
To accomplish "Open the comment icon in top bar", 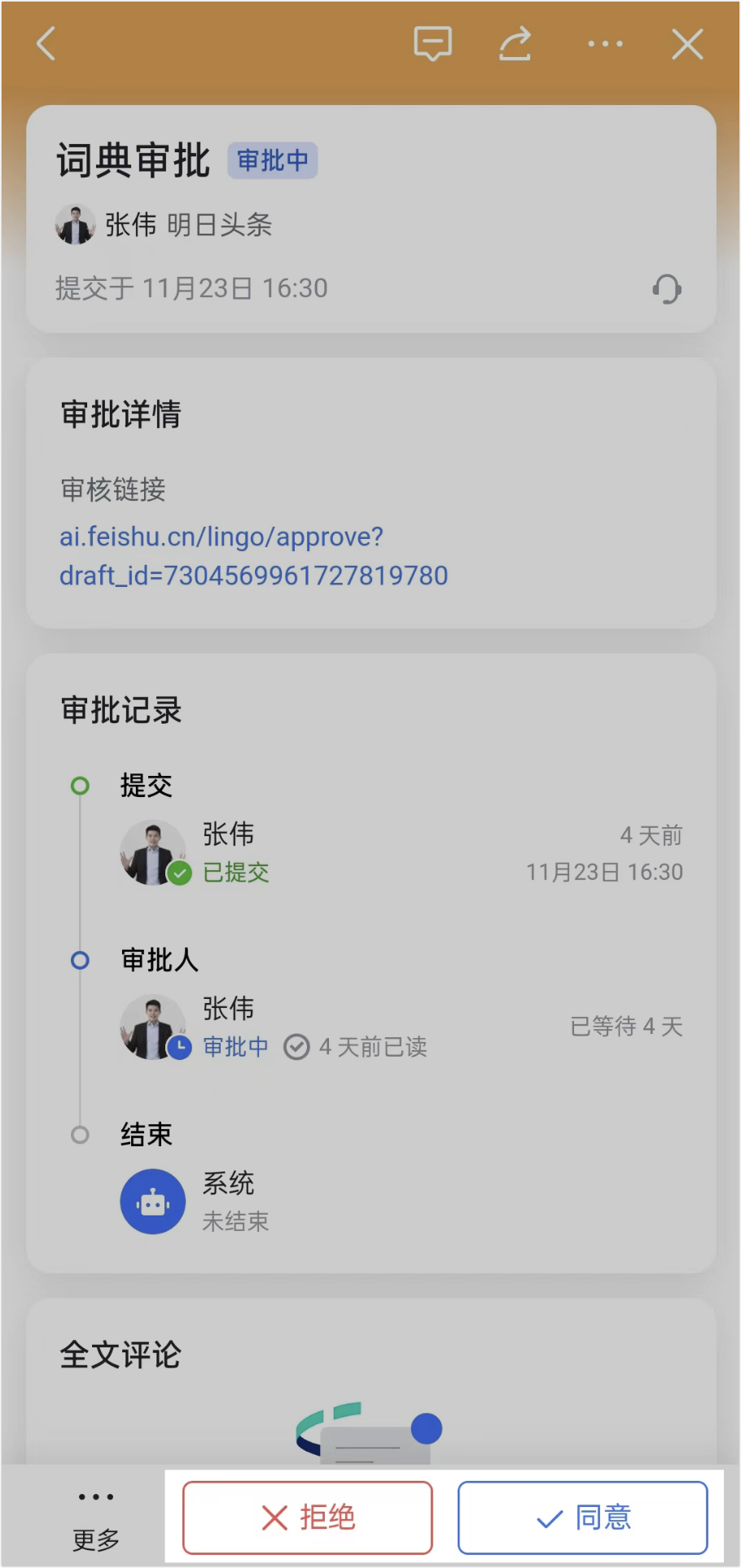I will pos(432,44).
